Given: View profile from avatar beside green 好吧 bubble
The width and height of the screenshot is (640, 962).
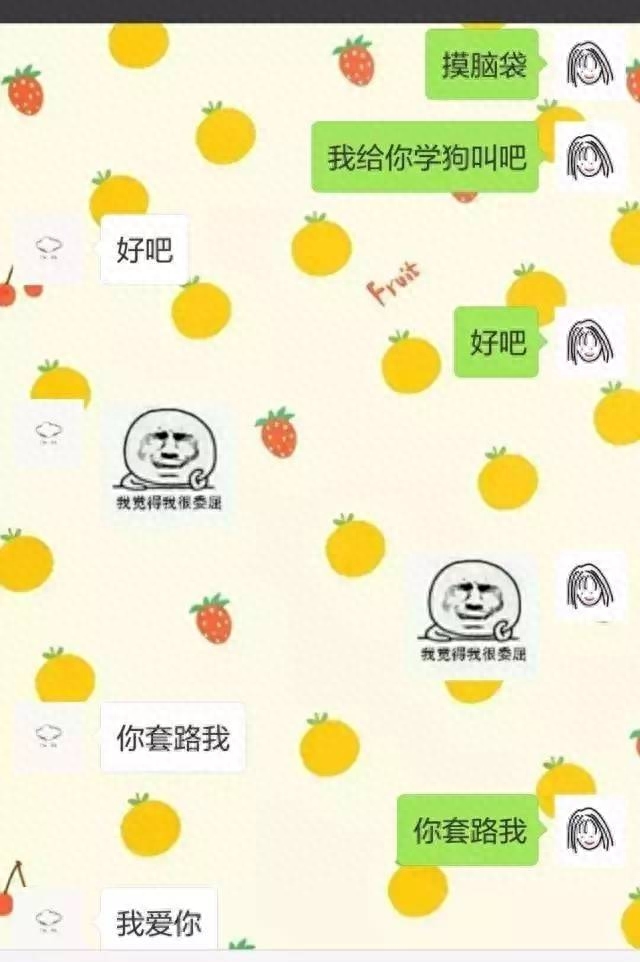Looking at the screenshot, I should (590, 342).
